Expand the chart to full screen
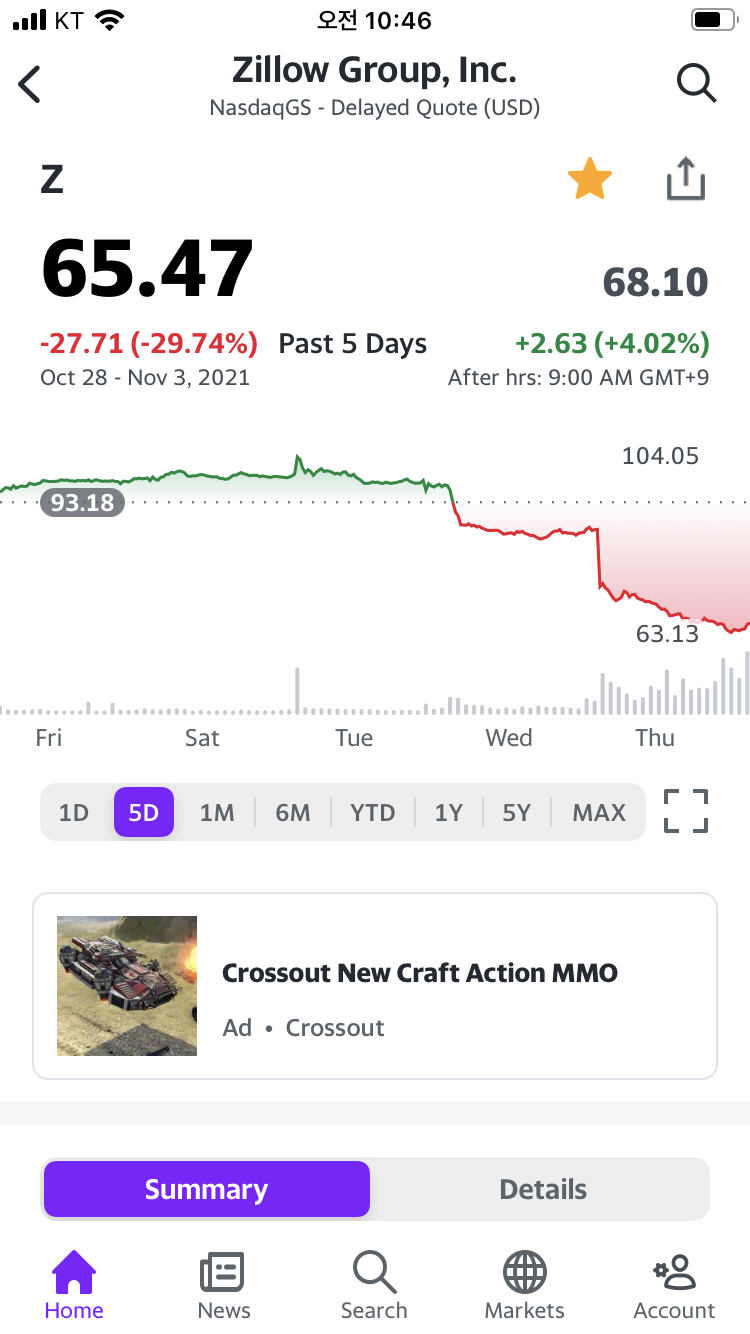Viewport: 750px width, 1334px height. 686,811
